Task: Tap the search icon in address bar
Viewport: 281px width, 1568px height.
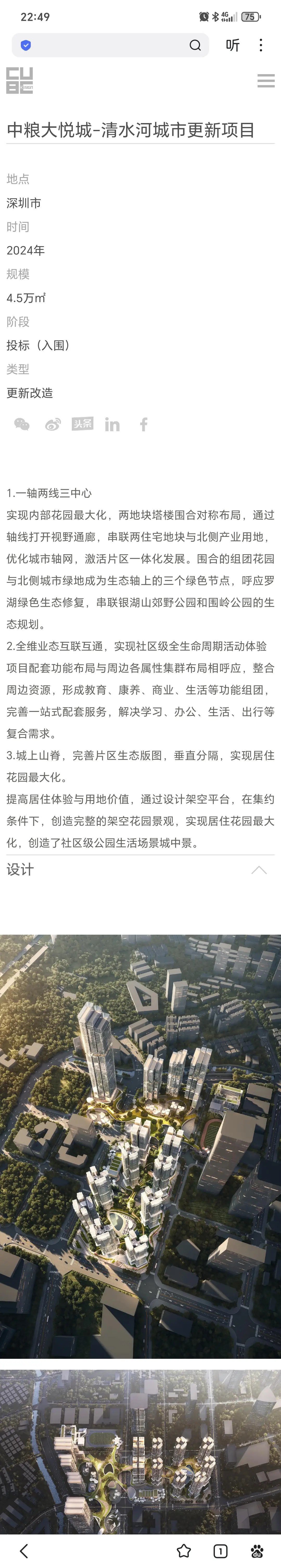Action: coord(195,45)
